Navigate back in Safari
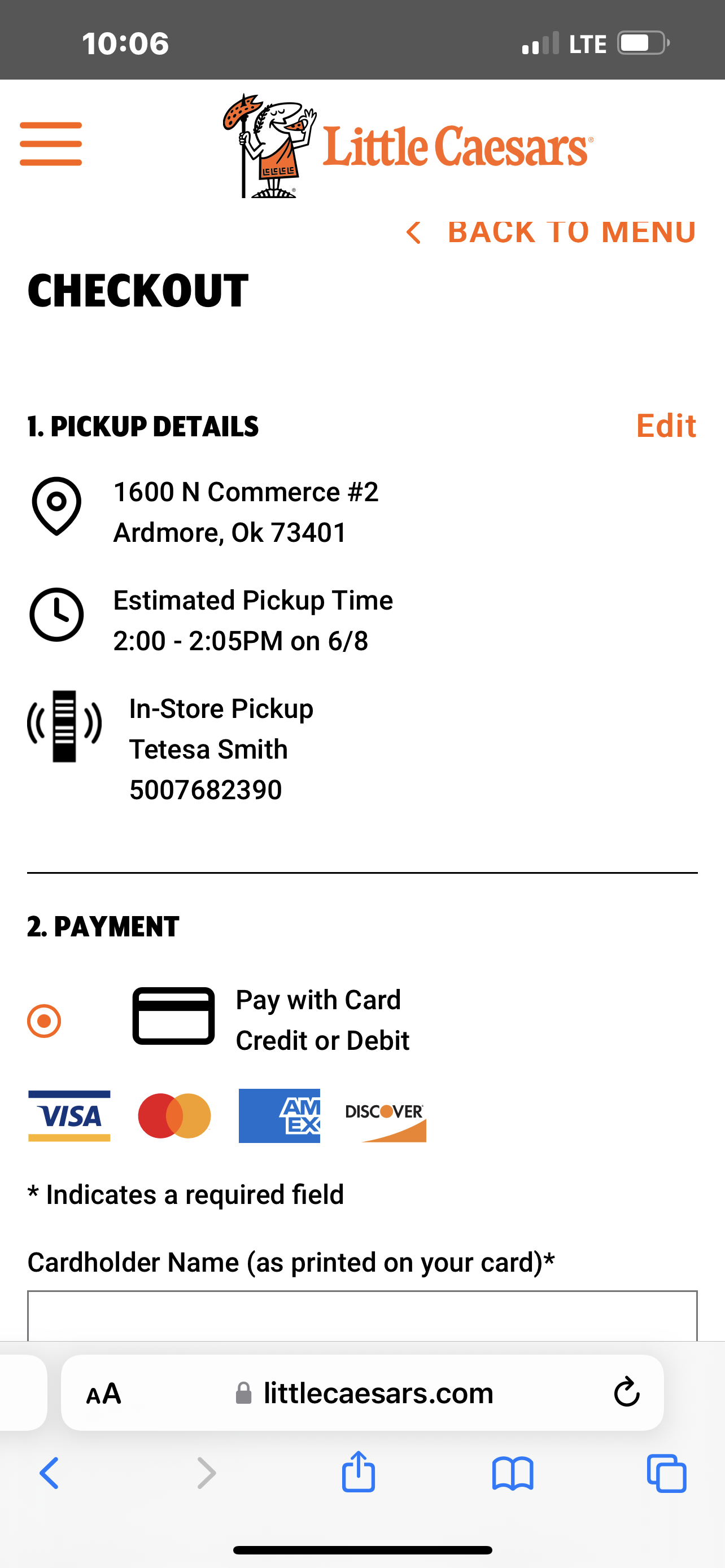The width and height of the screenshot is (725, 1568). (x=50, y=1473)
